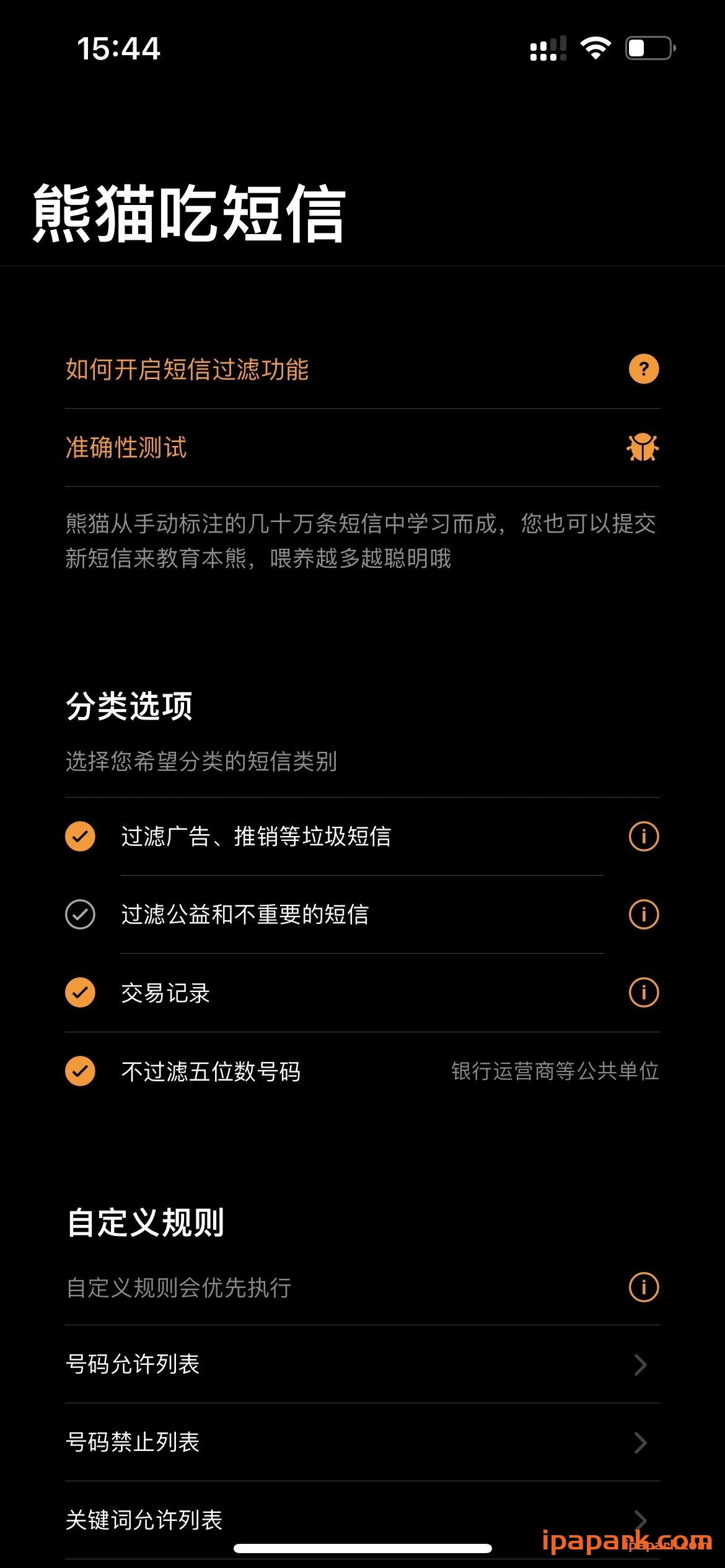Tap the cellular signal bars indicator
725x1568 pixels.
point(548,48)
